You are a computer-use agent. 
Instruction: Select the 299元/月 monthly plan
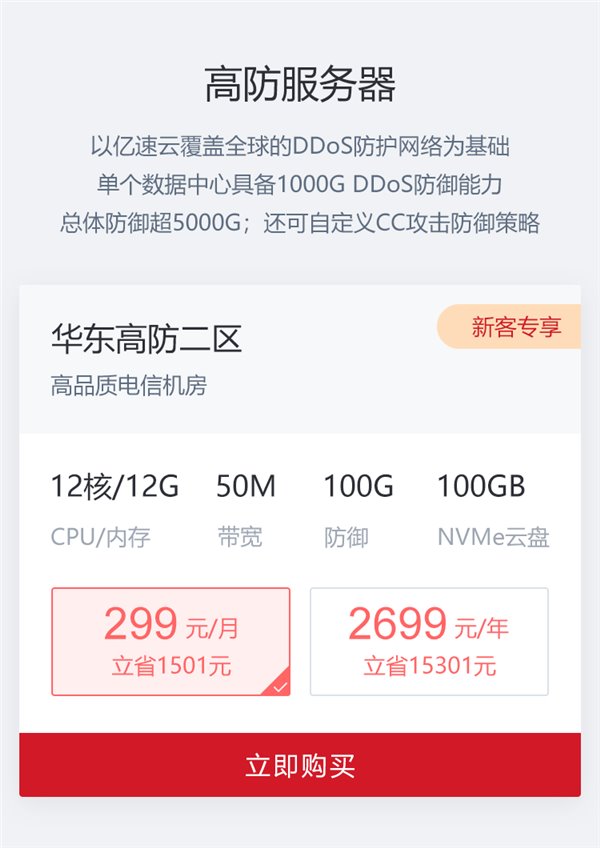(x=171, y=641)
